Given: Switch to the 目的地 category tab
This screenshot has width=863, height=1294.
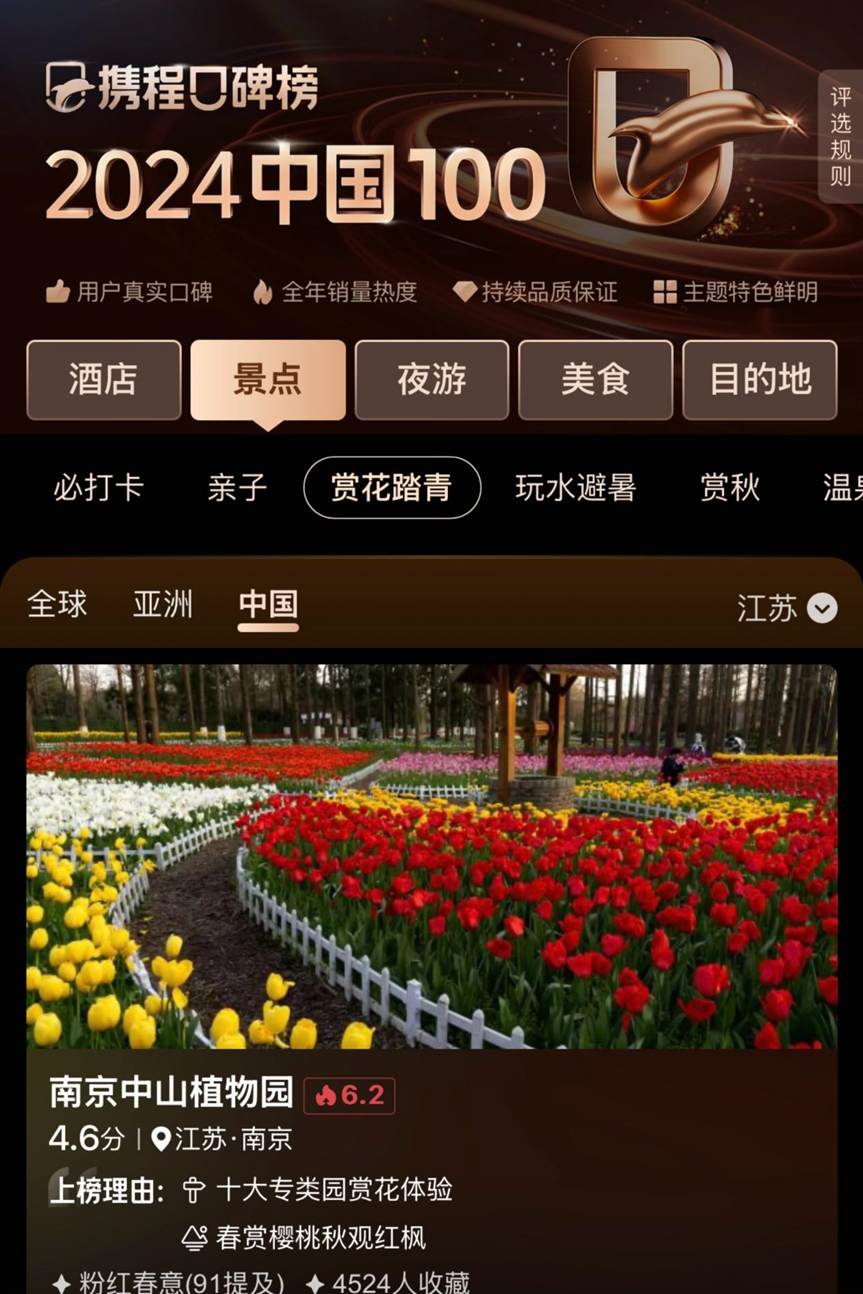Looking at the screenshot, I should point(759,380).
